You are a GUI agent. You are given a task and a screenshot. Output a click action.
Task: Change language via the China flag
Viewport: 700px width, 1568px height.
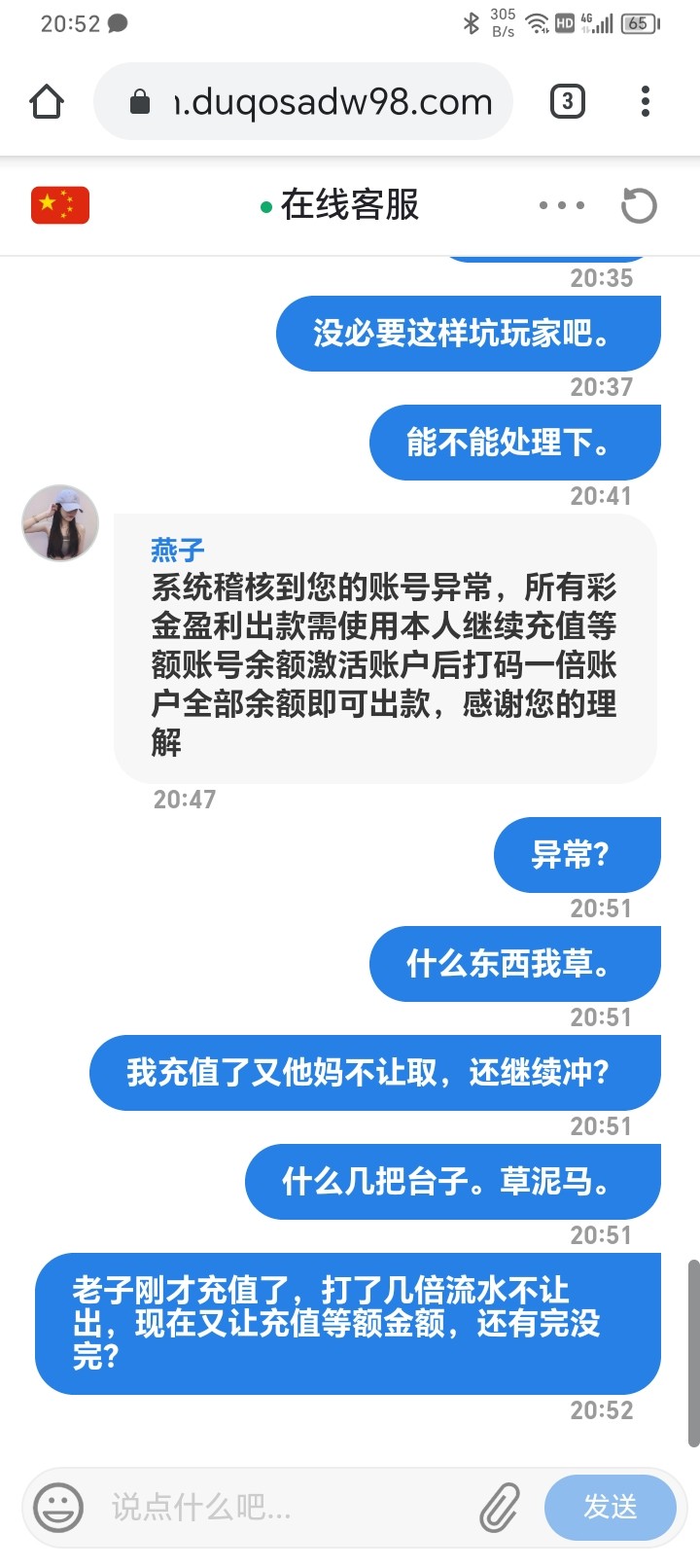(60, 205)
